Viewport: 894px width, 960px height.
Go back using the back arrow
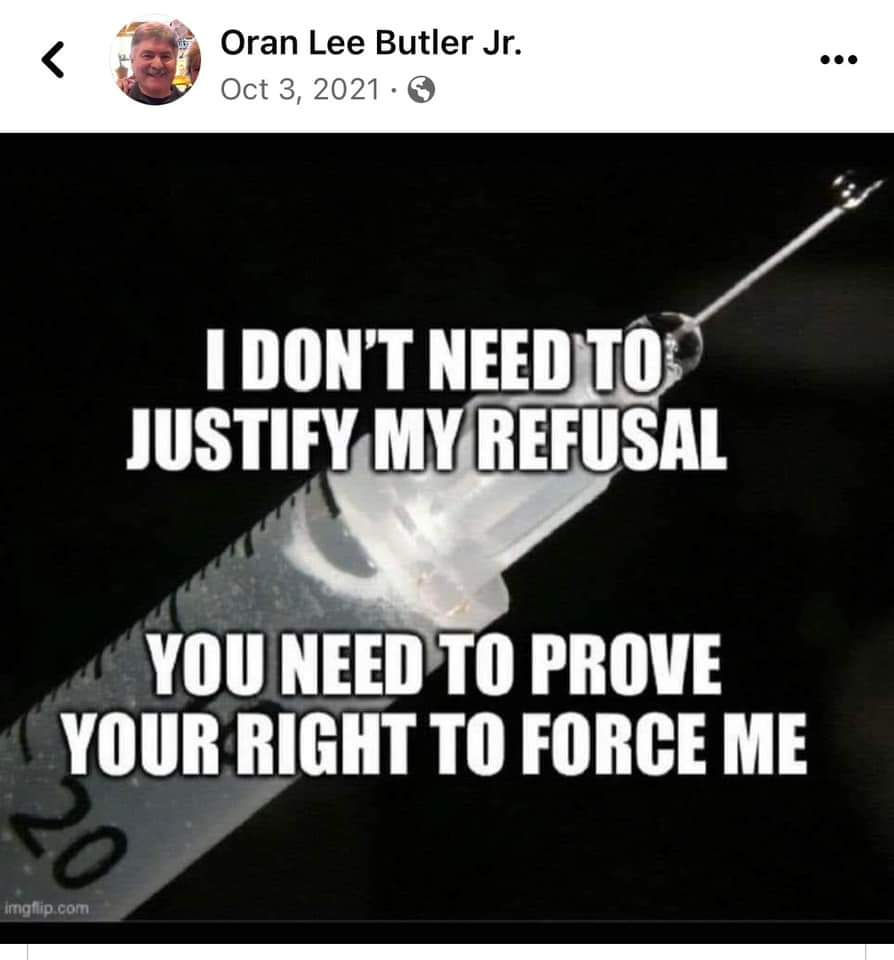pyautogui.click(x=53, y=62)
